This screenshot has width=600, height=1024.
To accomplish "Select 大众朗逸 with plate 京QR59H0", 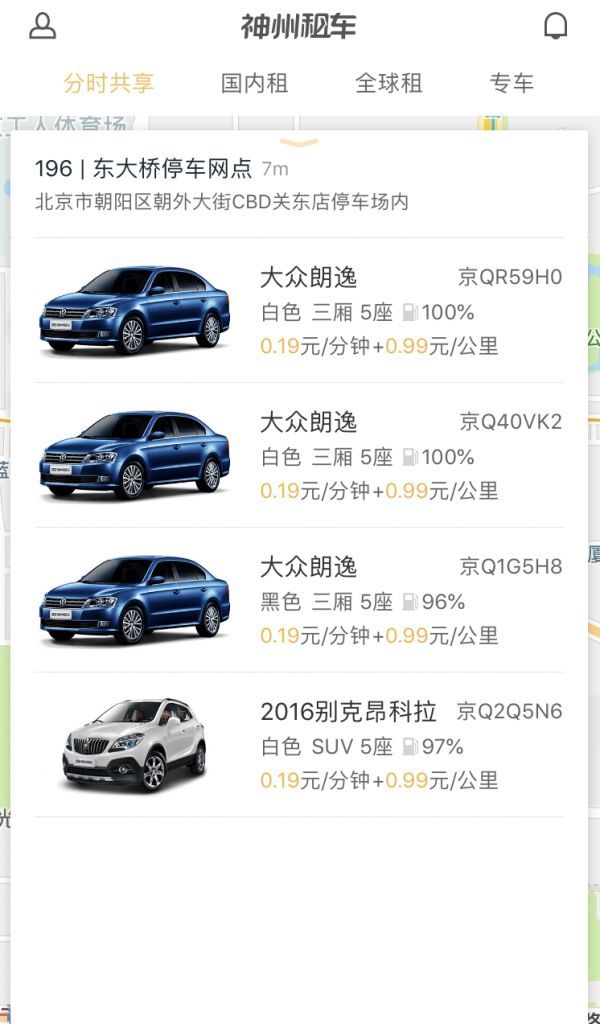I will pos(299,311).
